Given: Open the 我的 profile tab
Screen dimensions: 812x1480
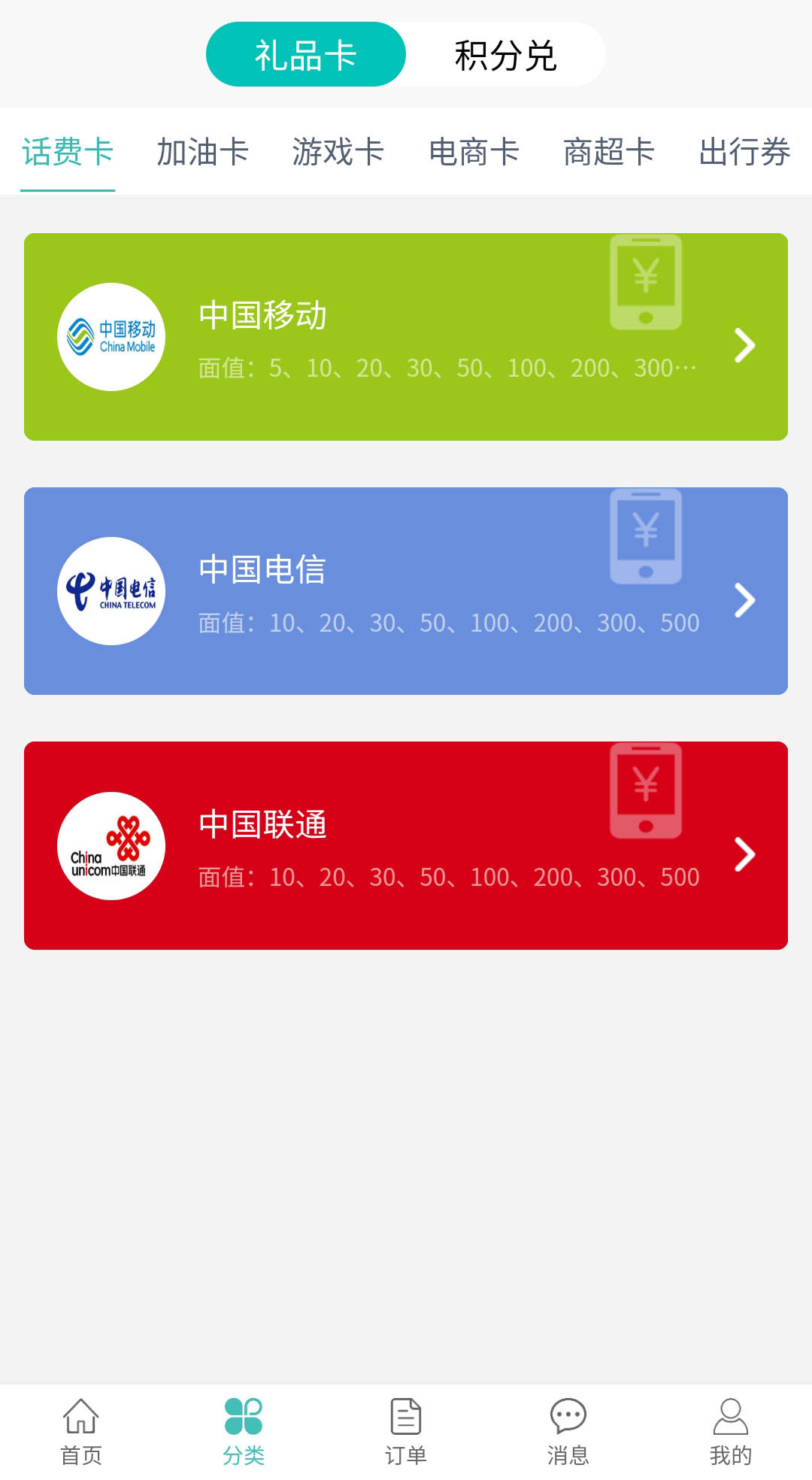Looking at the screenshot, I should point(731,1431).
